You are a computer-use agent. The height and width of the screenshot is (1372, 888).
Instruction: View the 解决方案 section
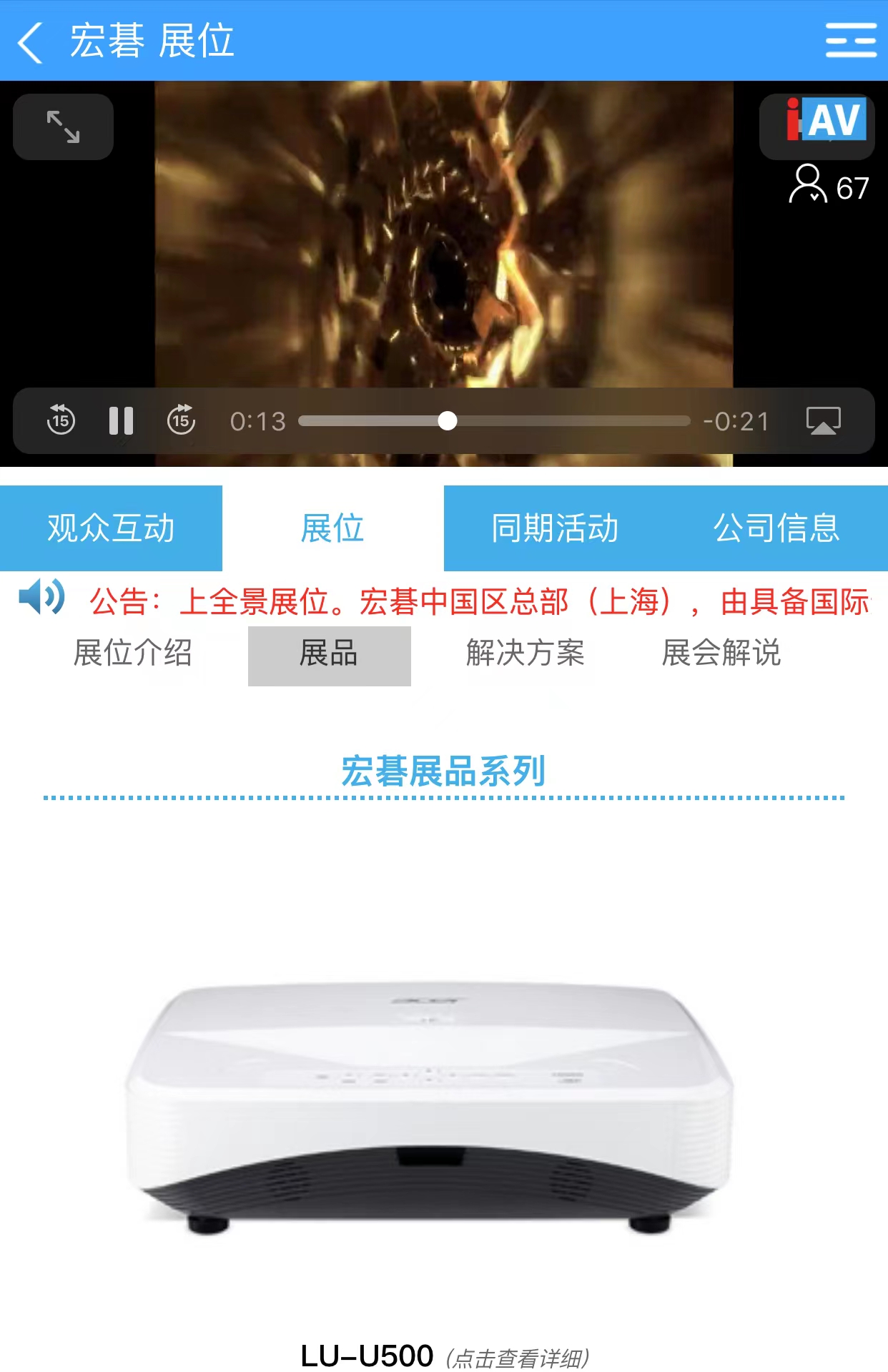click(526, 653)
